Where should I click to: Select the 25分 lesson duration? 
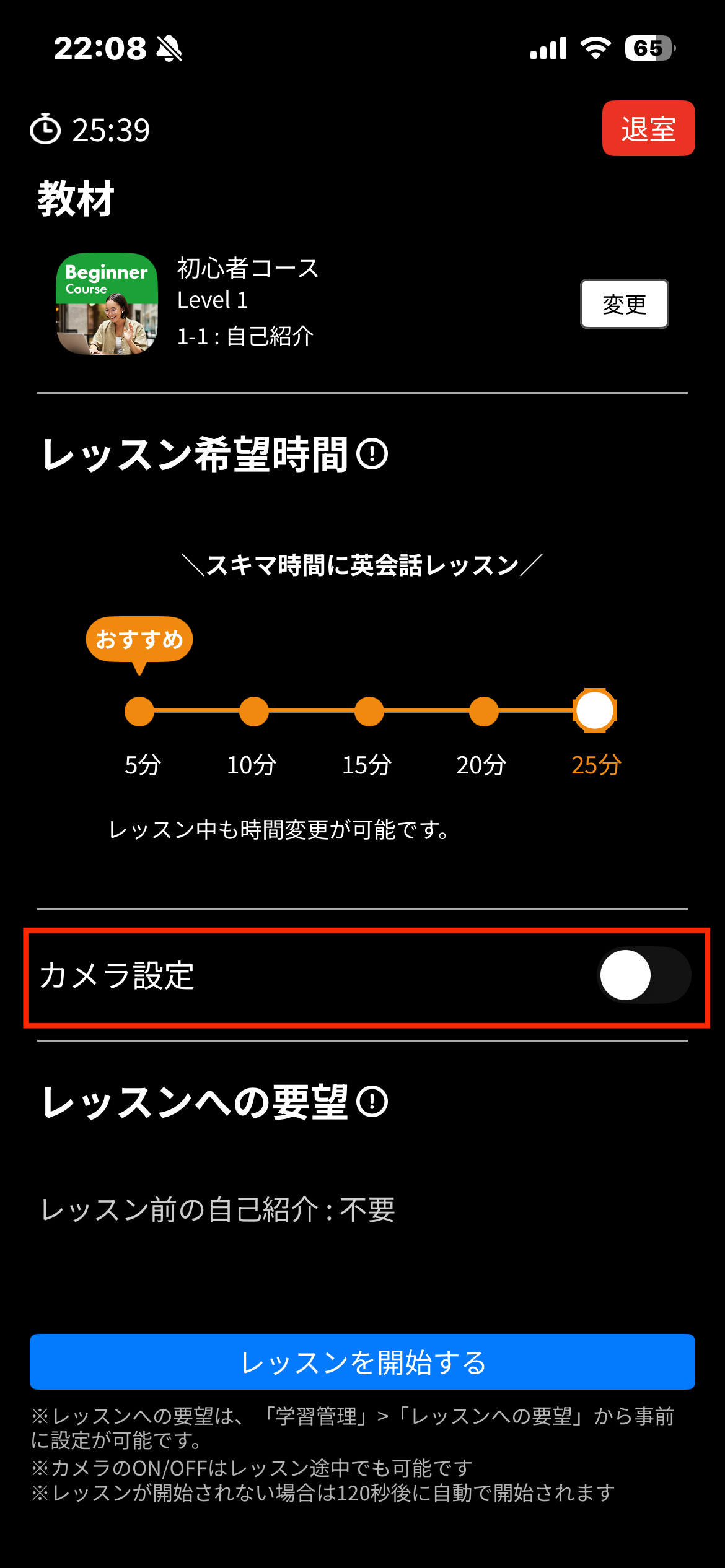[595, 711]
